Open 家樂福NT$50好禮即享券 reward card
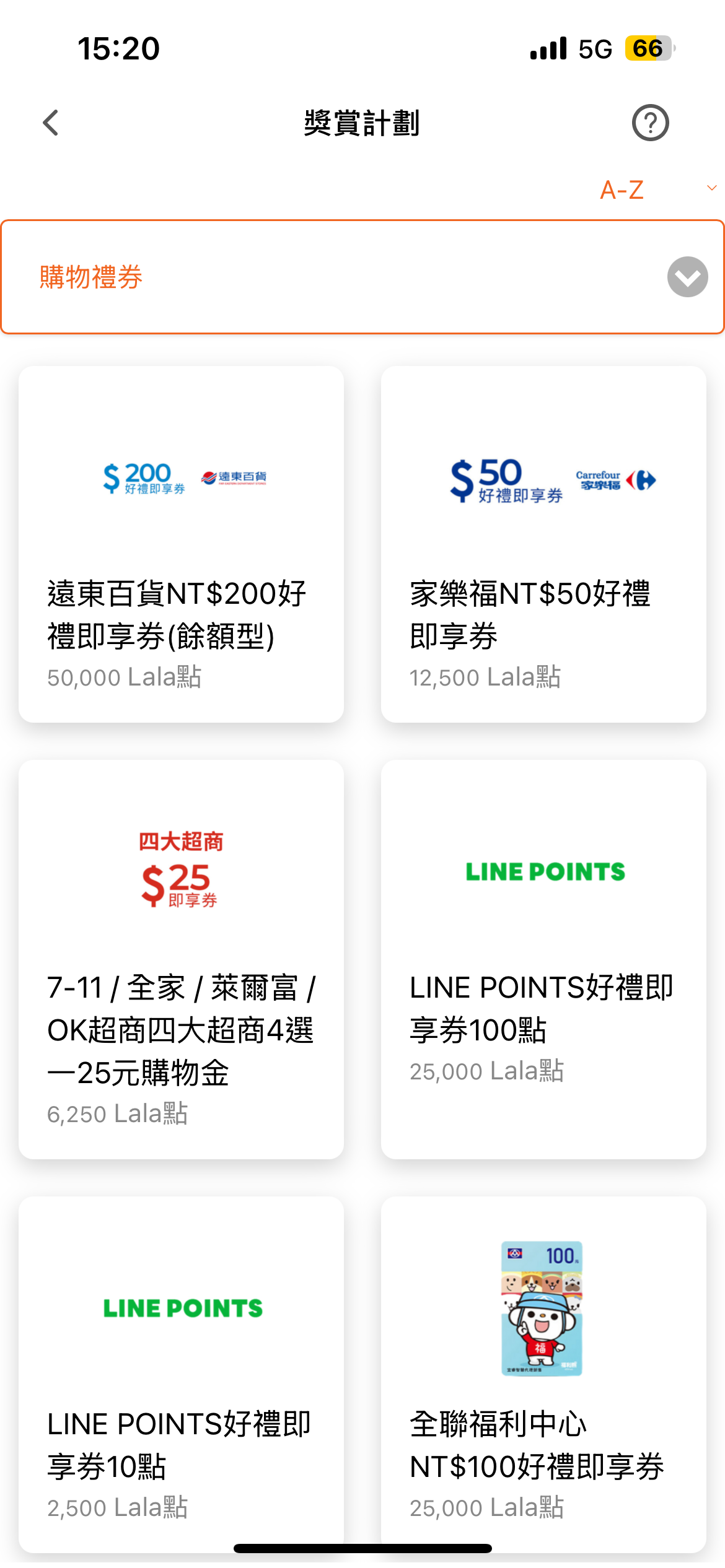Viewport: 725px width, 1568px height. point(543,544)
